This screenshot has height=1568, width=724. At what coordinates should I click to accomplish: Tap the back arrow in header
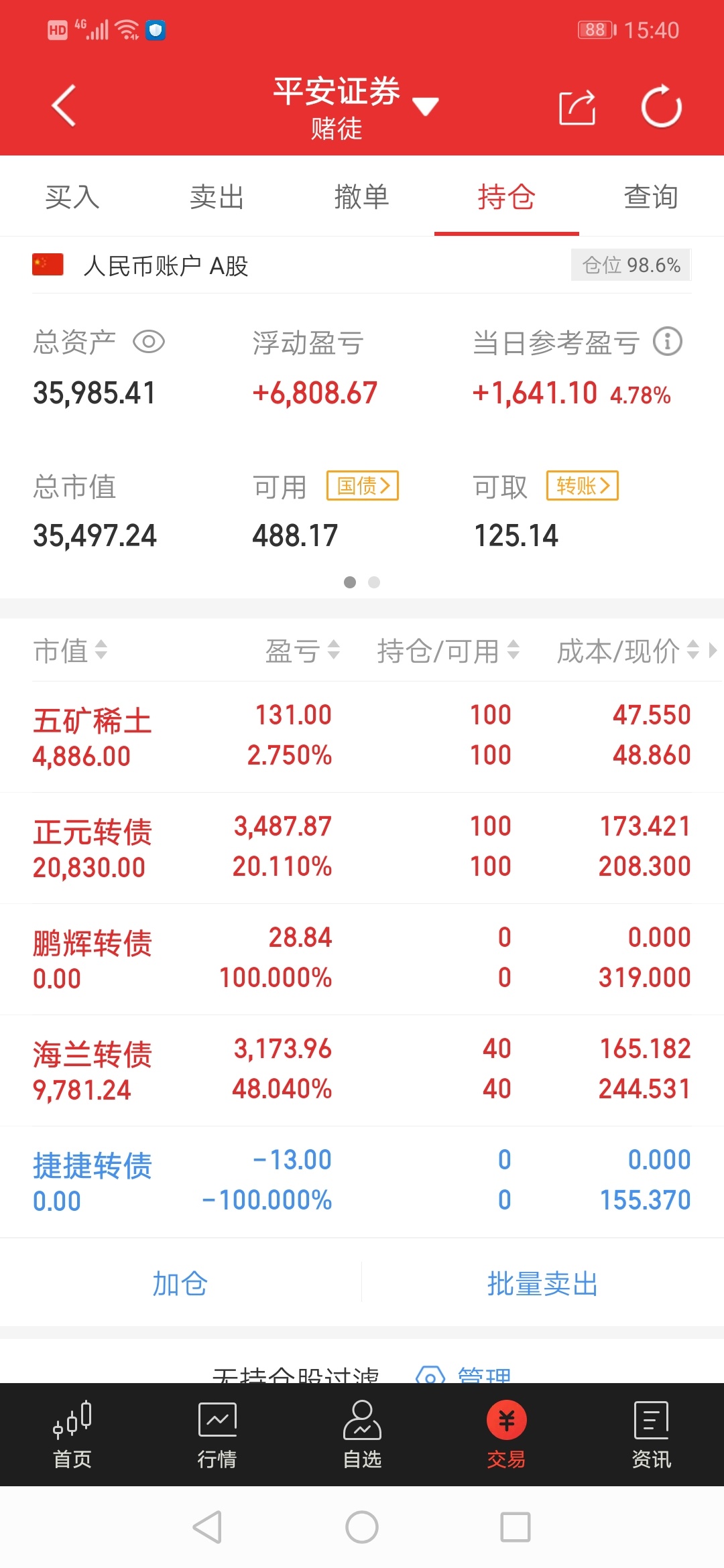click(64, 106)
